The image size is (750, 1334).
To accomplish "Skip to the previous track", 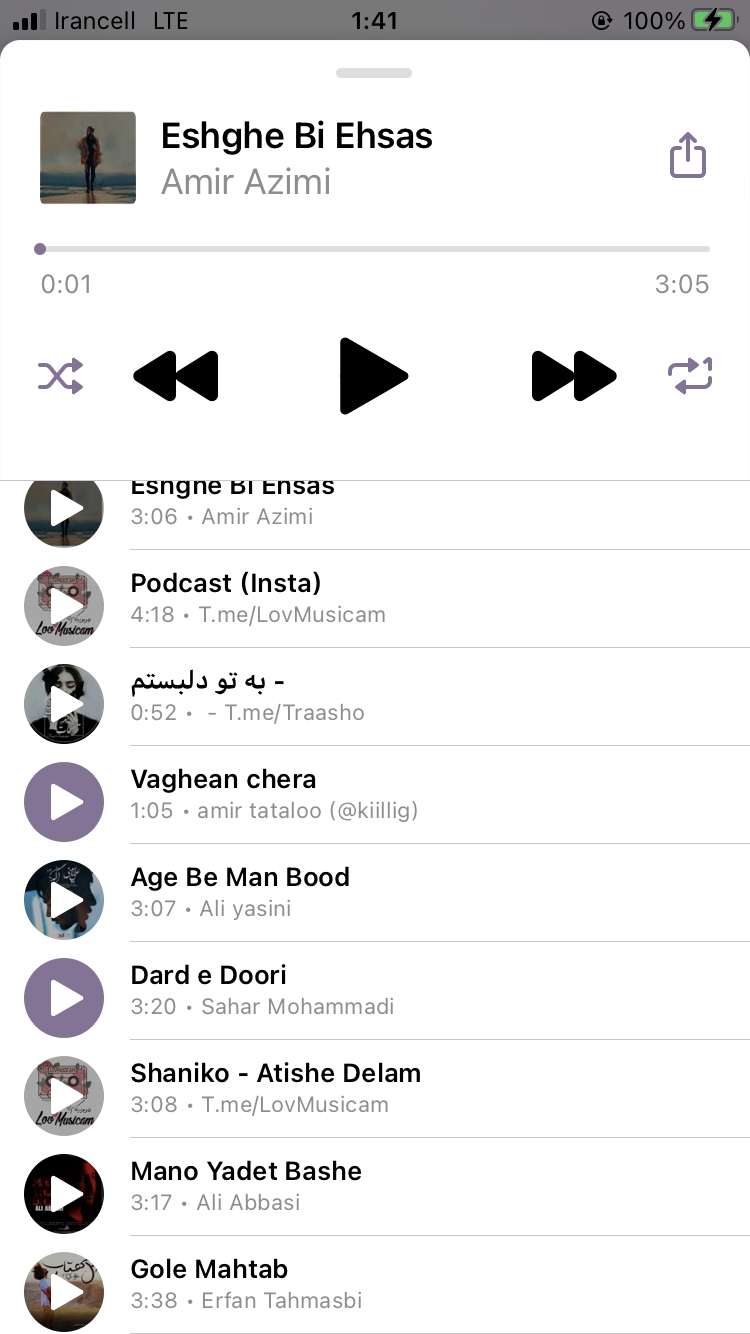I will click(x=176, y=376).
